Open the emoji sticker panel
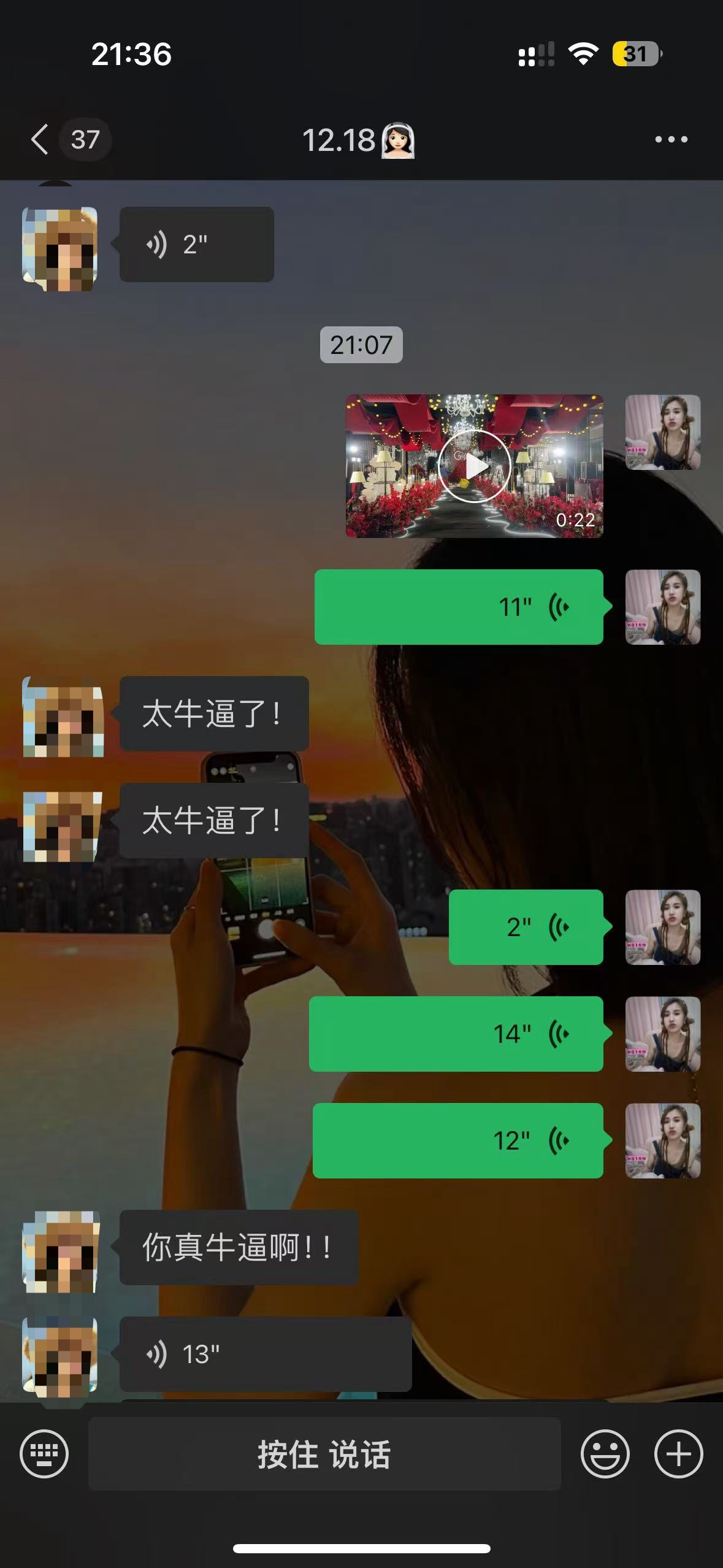Screen dimensions: 723x1568 [x=605, y=1453]
